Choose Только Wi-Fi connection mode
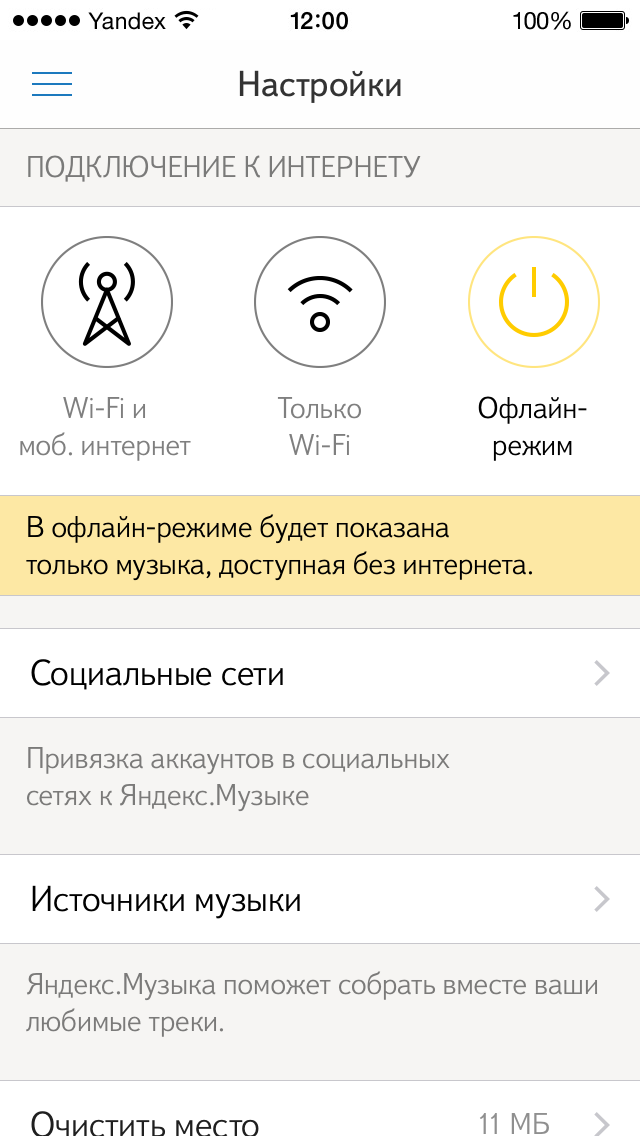 [x=320, y=302]
